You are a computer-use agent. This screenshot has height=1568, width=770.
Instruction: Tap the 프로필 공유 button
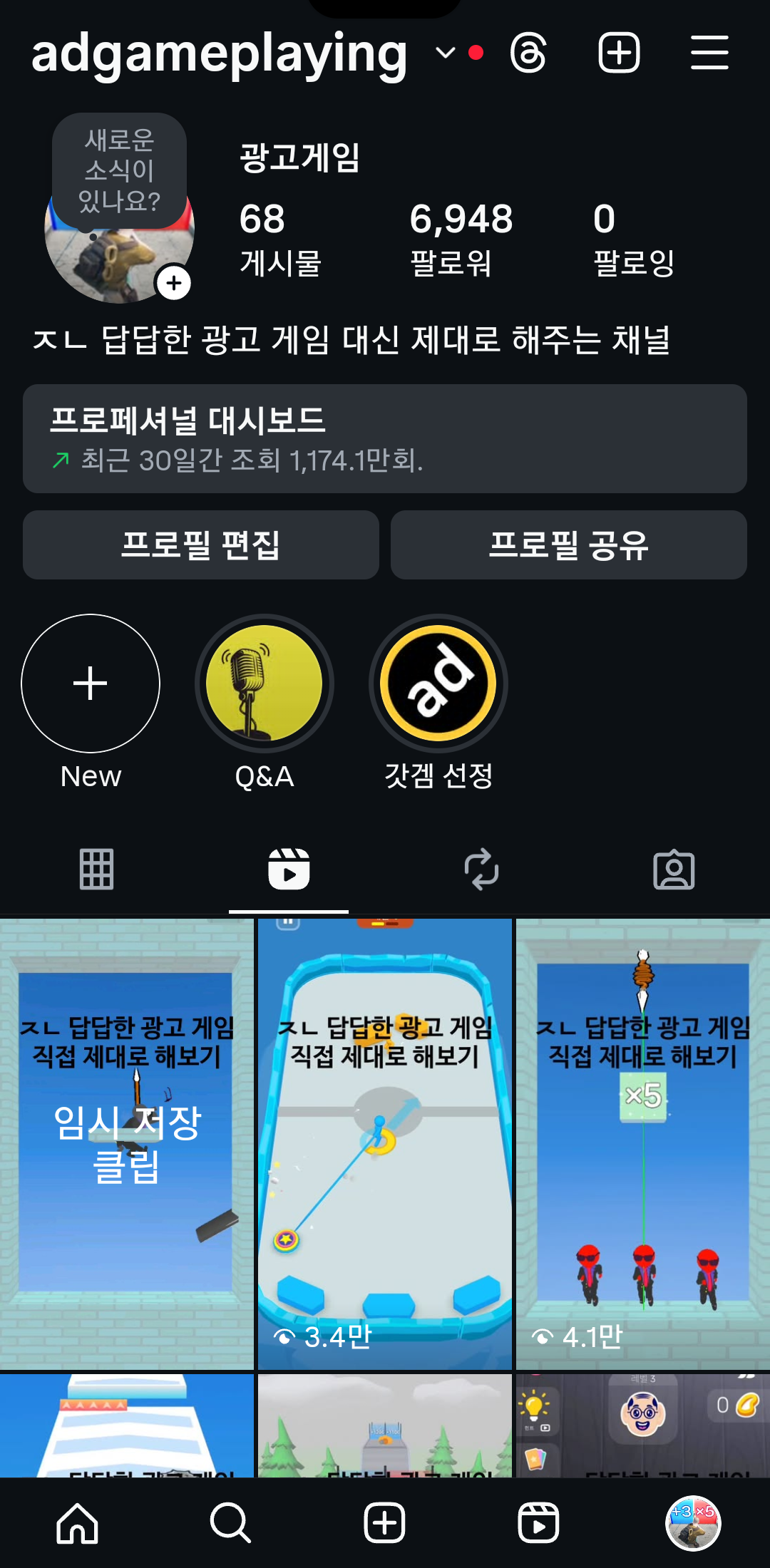[568, 545]
